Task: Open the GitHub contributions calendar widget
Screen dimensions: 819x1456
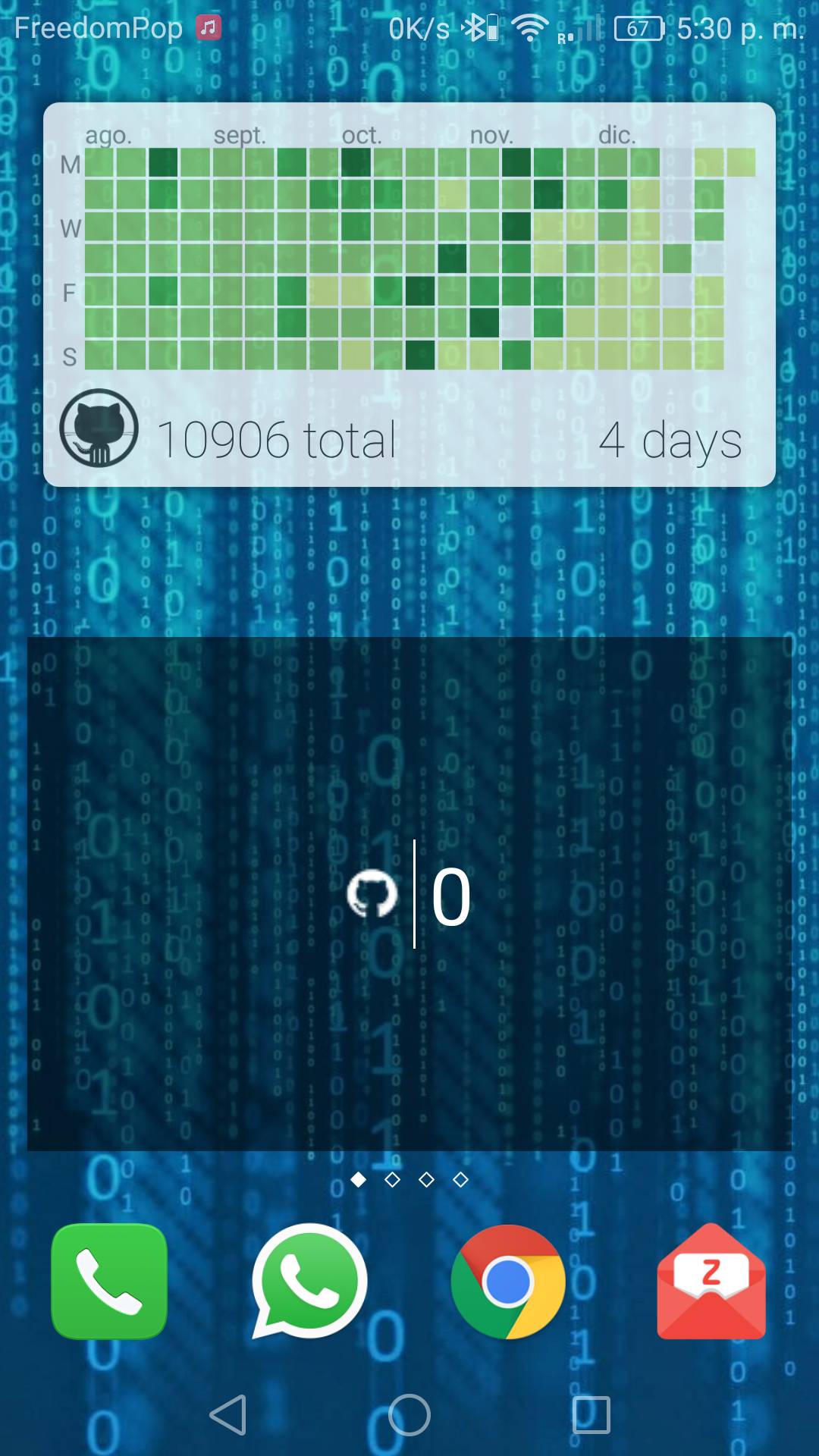Action: coord(409,294)
